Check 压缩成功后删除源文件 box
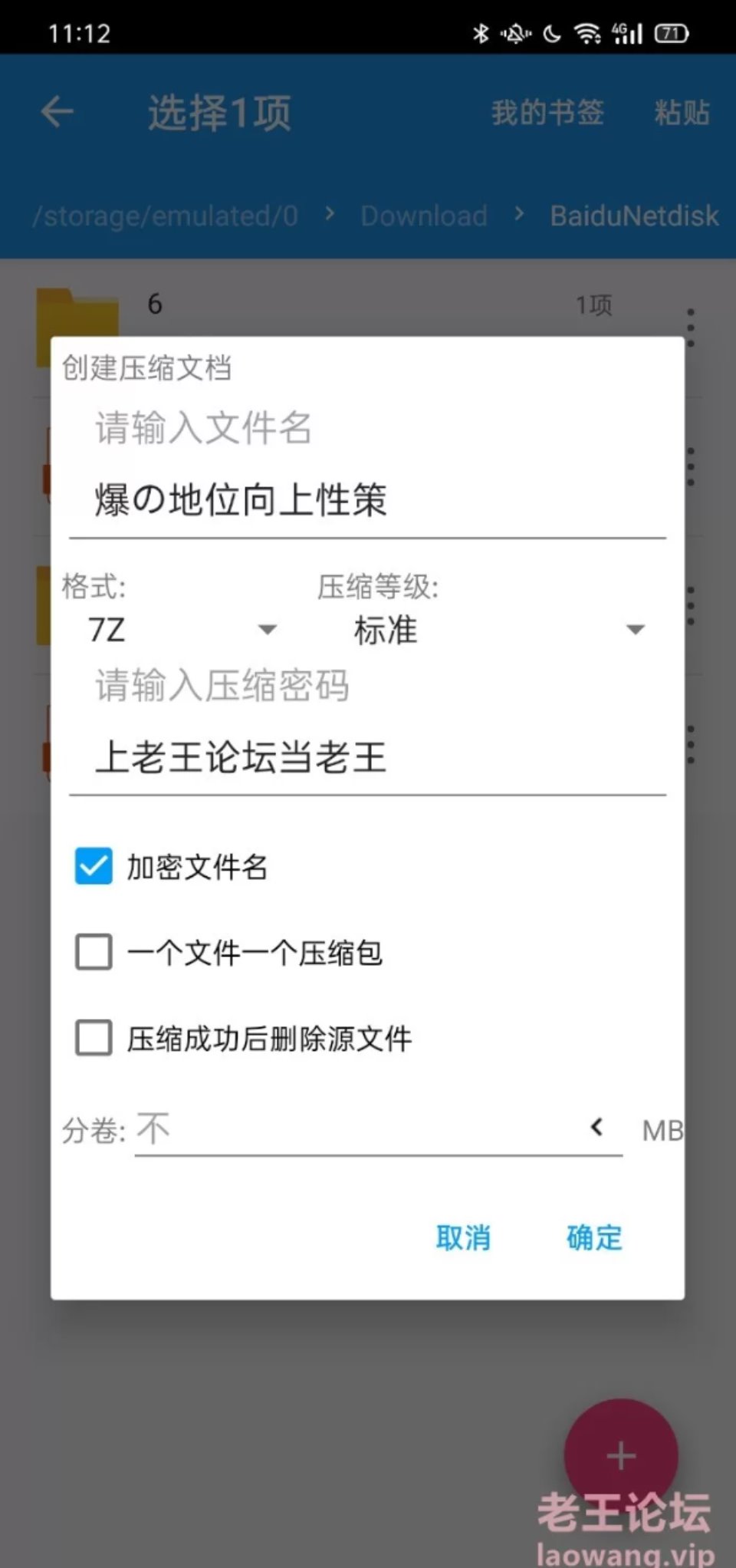Image resolution: width=736 pixels, height=1568 pixels. tap(94, 1039)
